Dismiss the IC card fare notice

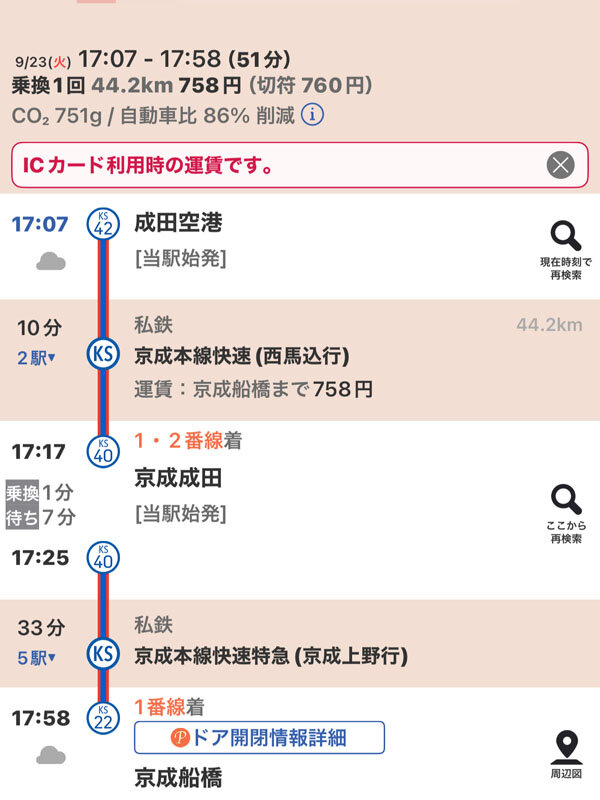[561, 165]
